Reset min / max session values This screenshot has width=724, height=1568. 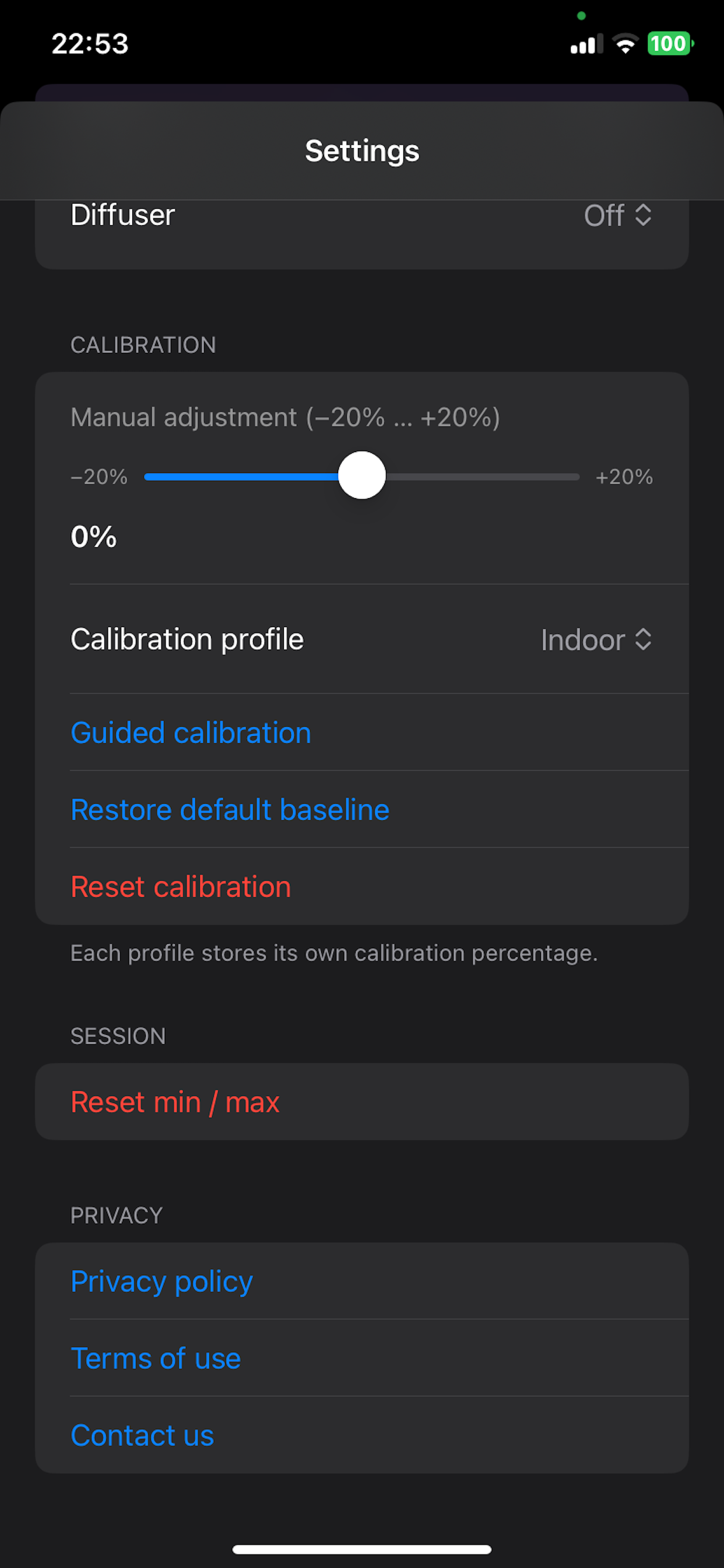tap(175, 1102)
